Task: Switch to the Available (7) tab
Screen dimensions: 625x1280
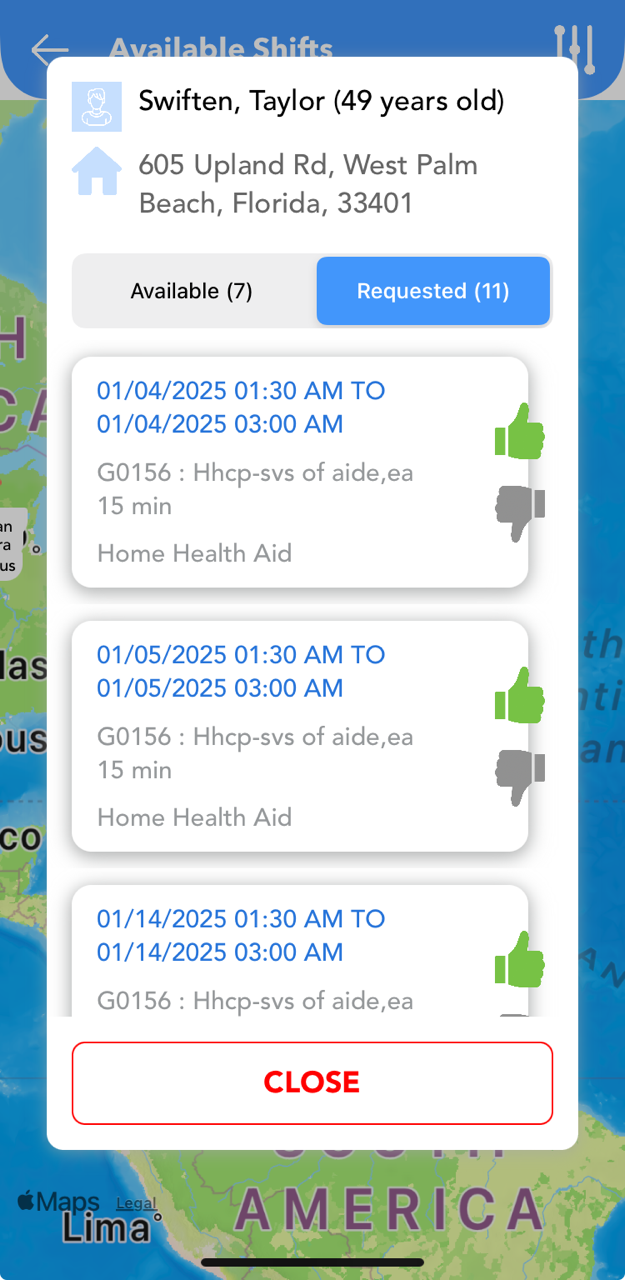Action: (193, 291)
